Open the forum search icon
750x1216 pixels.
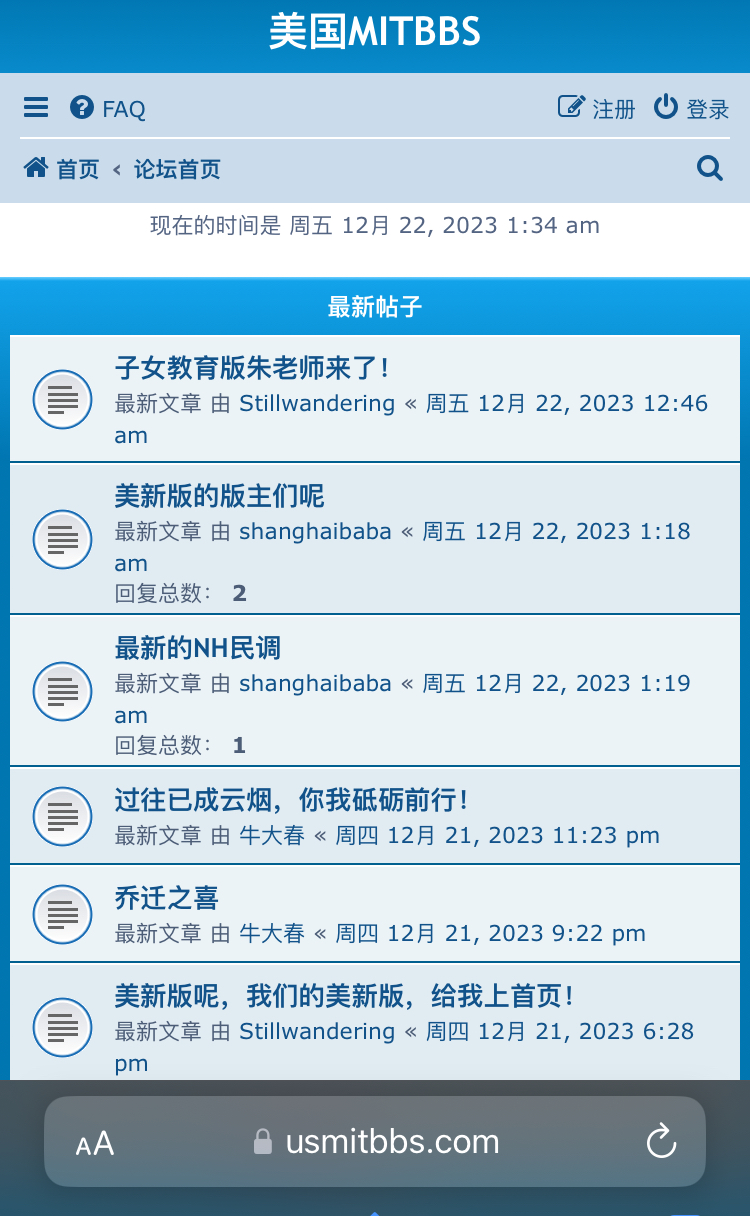pos(710,168)
